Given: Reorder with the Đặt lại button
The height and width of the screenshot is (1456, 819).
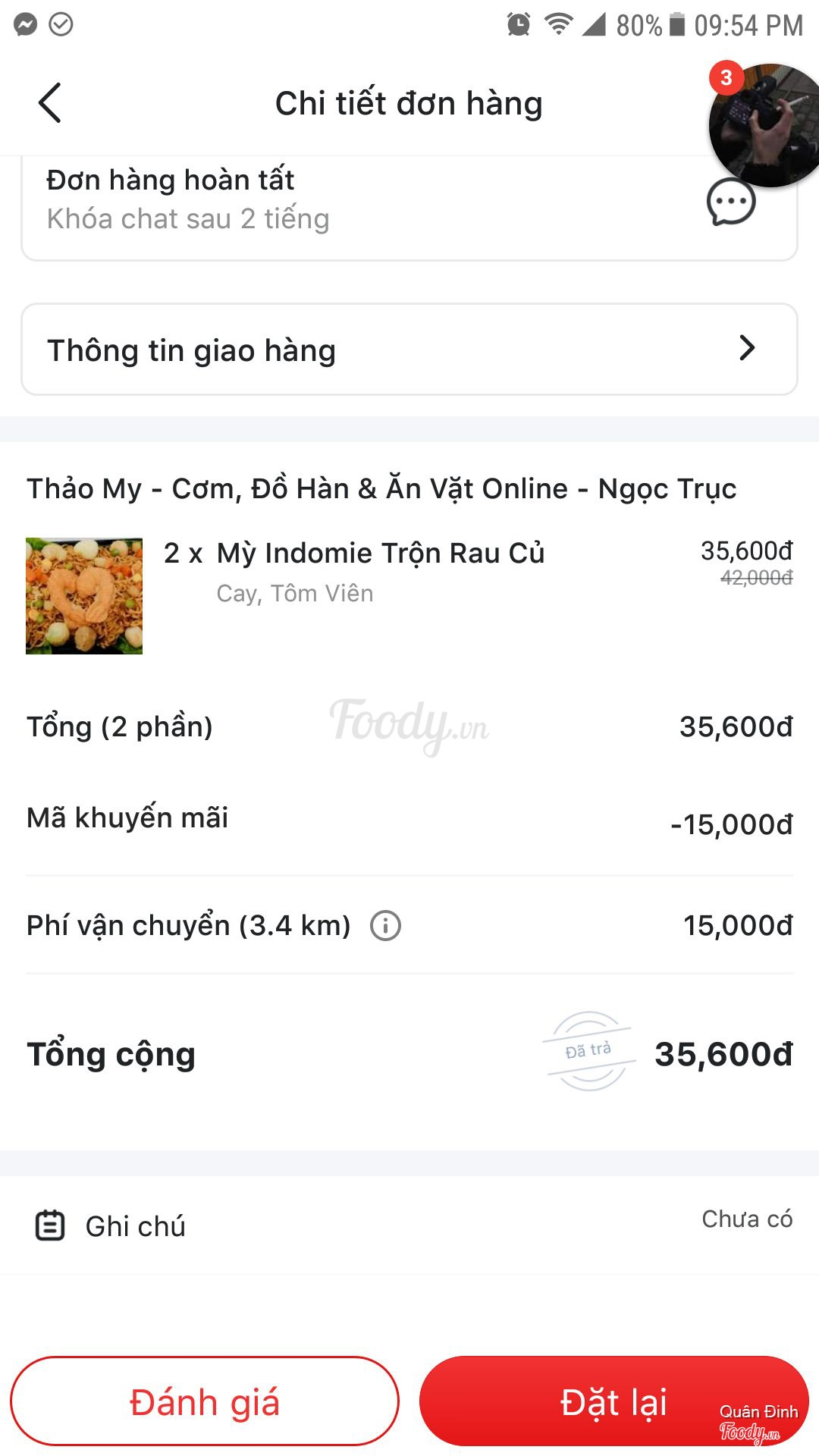Looking at the screenshot, I should [613, 1401].
